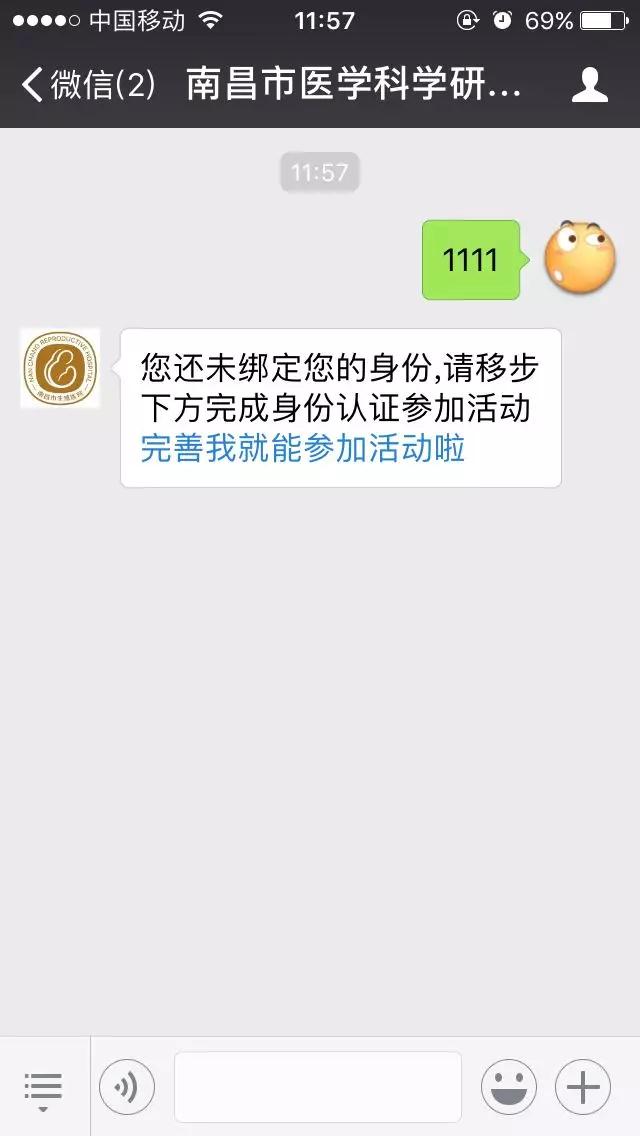Switch to voice message input
Image resolution: width=640 pixels, height=1136 pixels.
(x=127, y=1087)
